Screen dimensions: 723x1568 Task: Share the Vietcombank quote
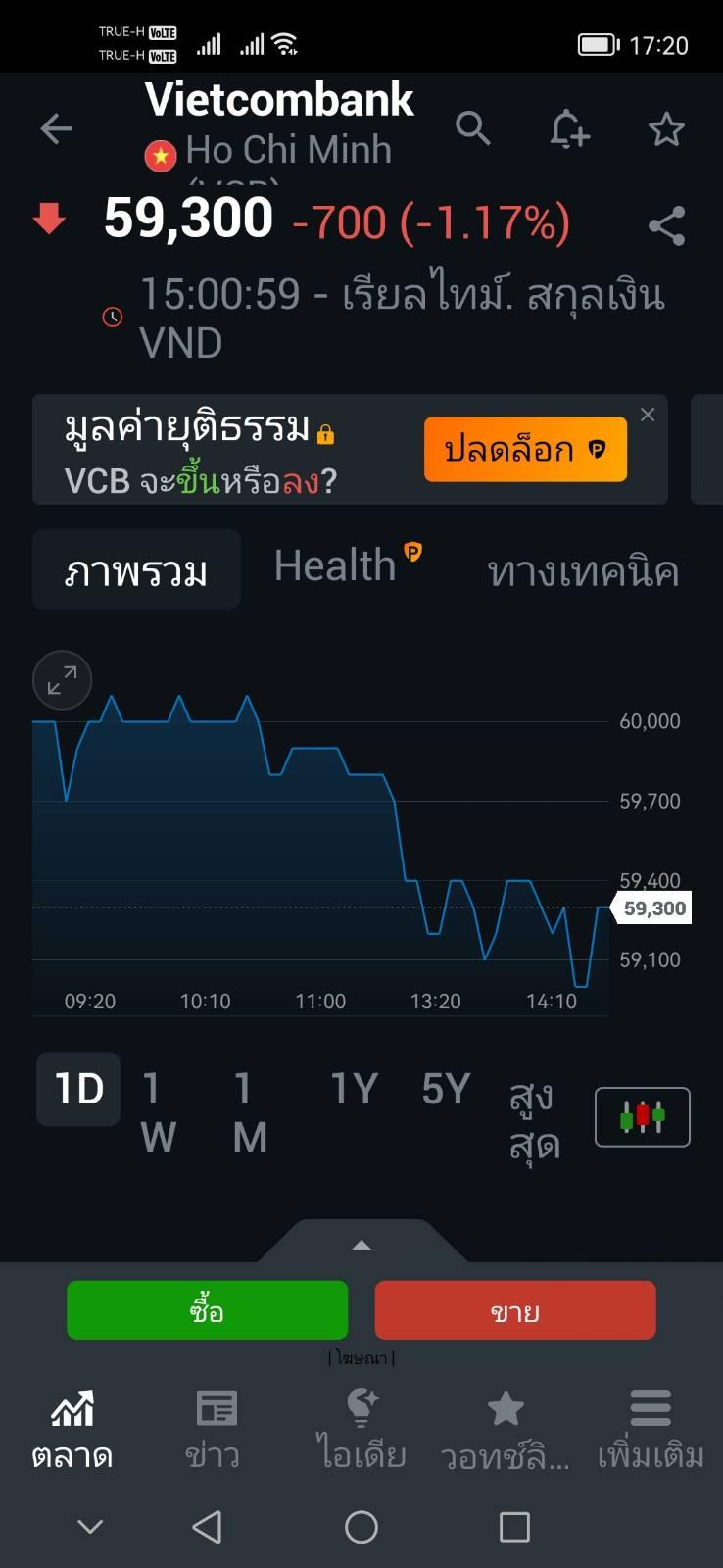(x=666, y=226)
